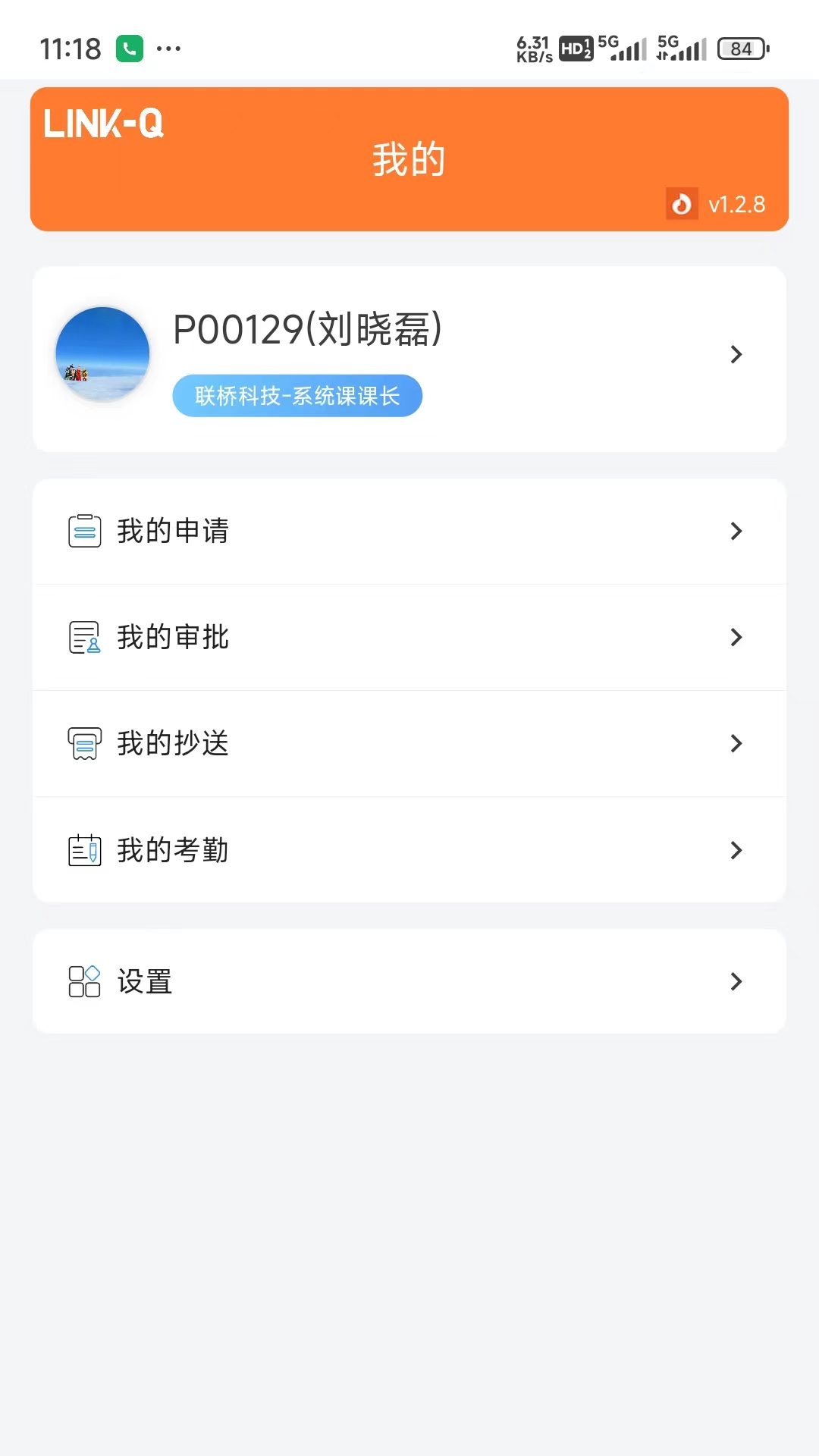Viewport: 819px width, 1456px height.
Task: Click the 我的抄送 copy icon
Action: point(85,743)
